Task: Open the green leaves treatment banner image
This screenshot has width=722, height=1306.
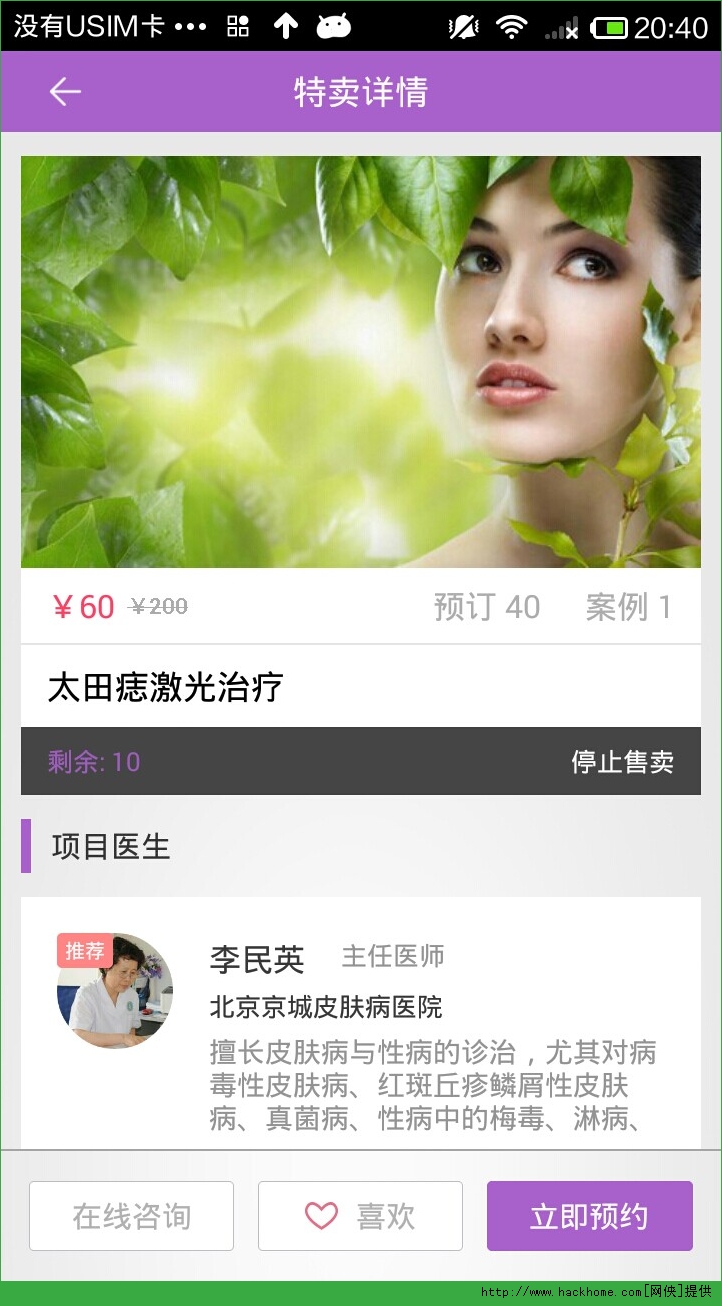Action: [360, 362]
